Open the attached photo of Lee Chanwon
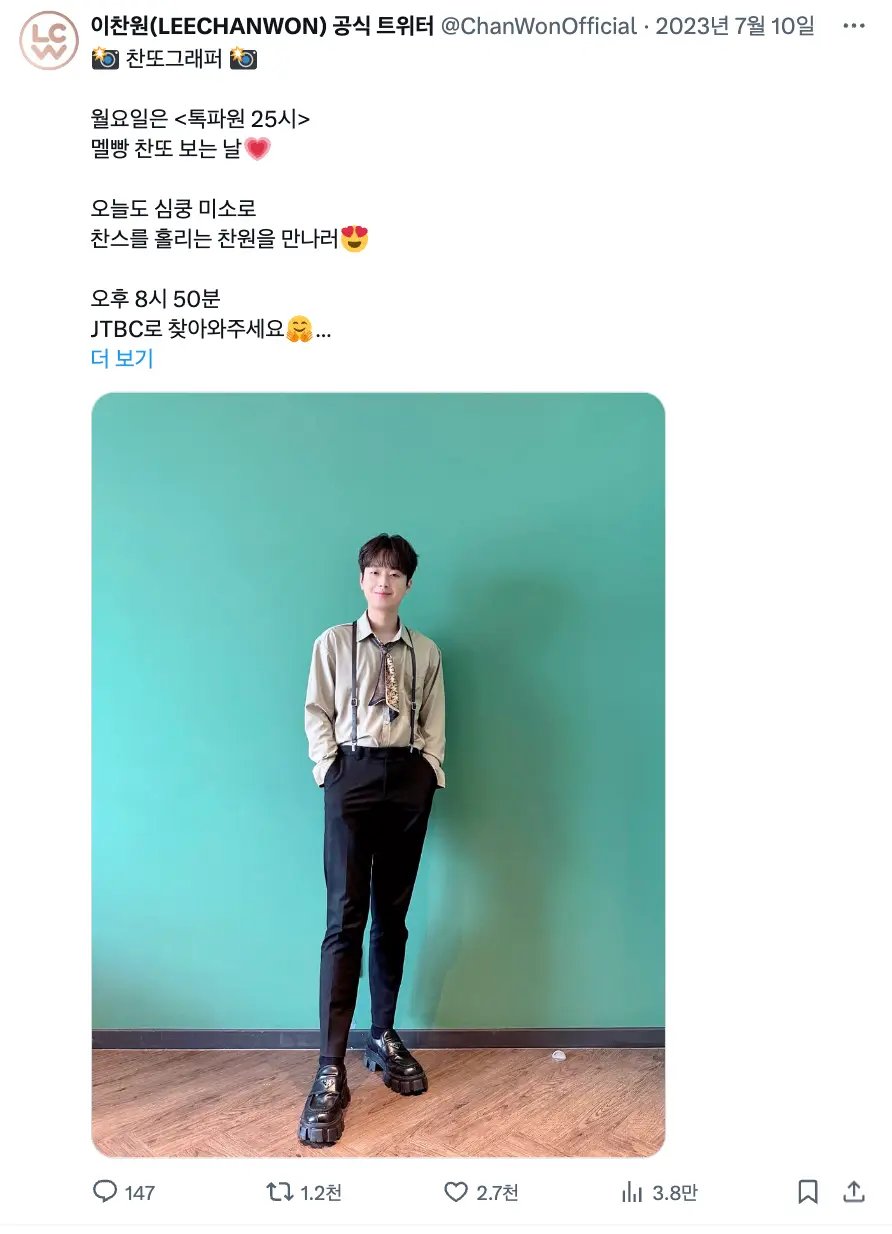892x1234 pixels. [x=377, y=770]
